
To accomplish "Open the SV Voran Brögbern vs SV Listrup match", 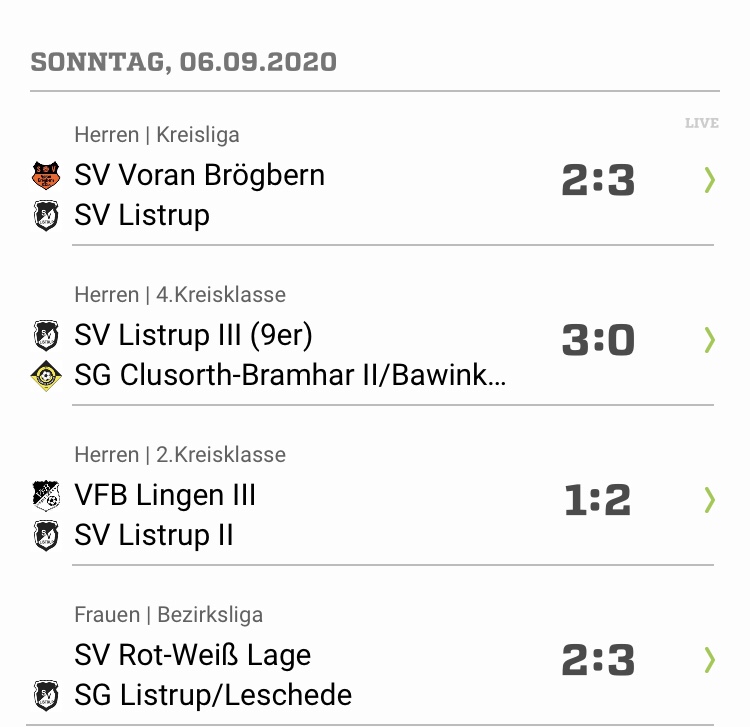I will [x=709, y=180].
